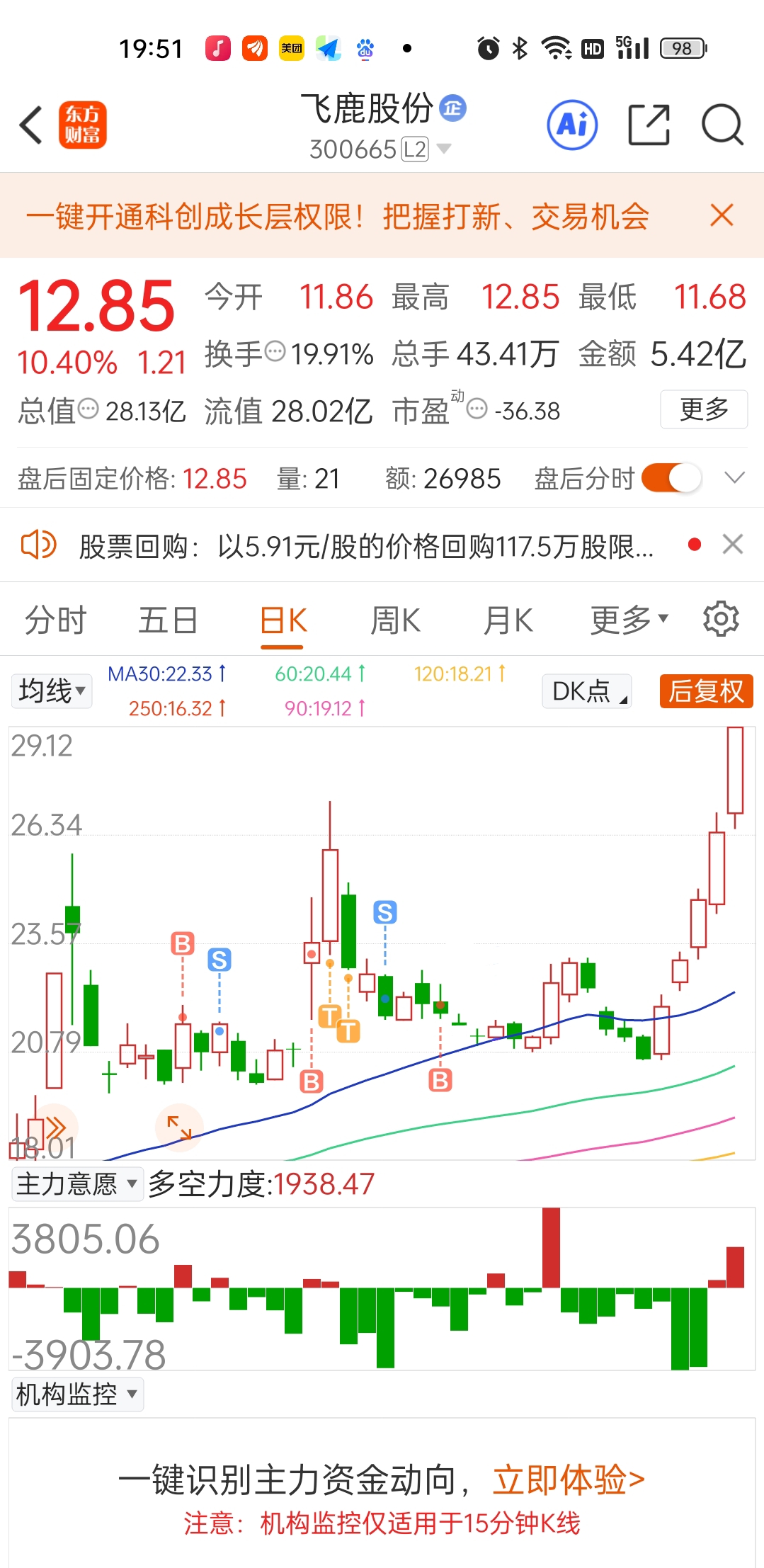The image size is (764, 1568).
Task: Share this stock page
Action: 649,125
